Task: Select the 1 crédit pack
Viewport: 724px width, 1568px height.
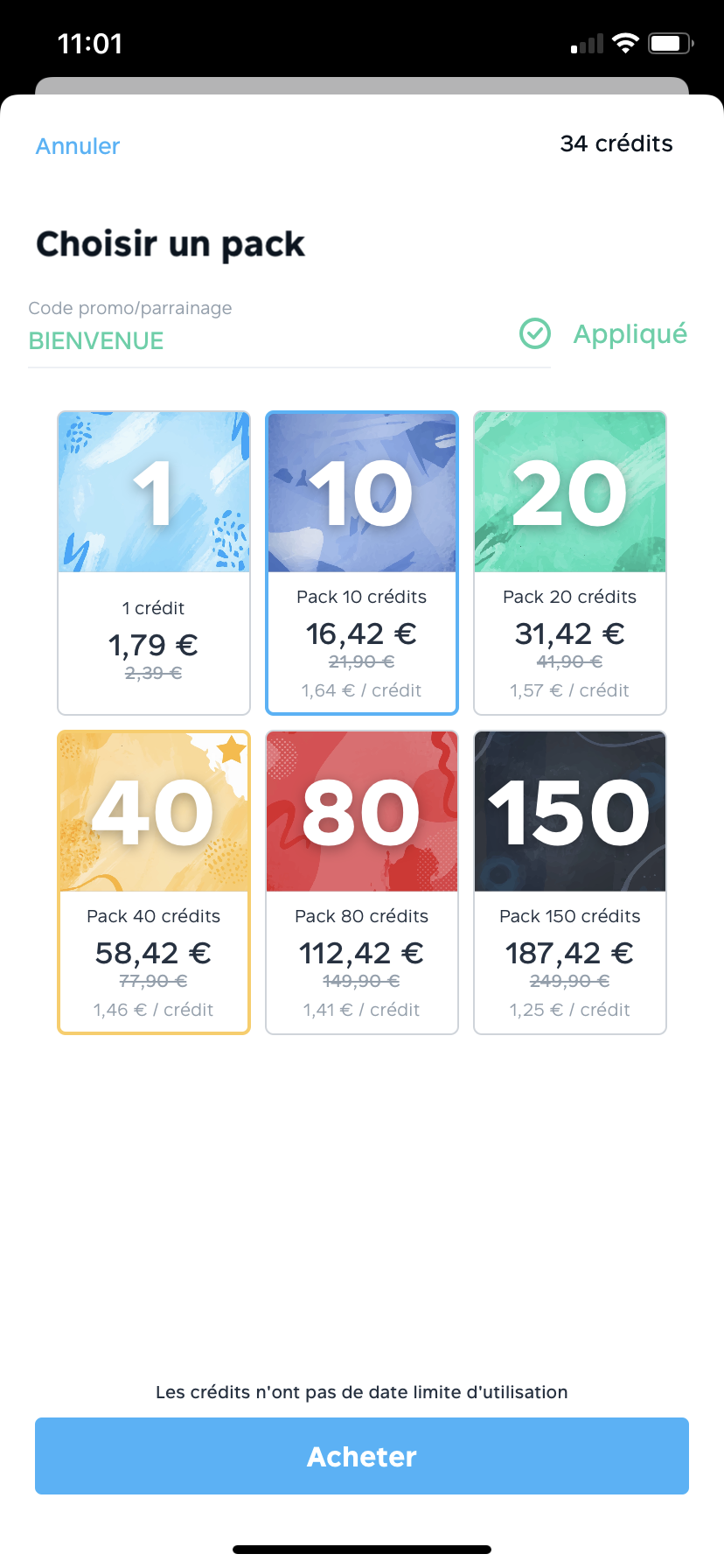Action: coord(154,563)
